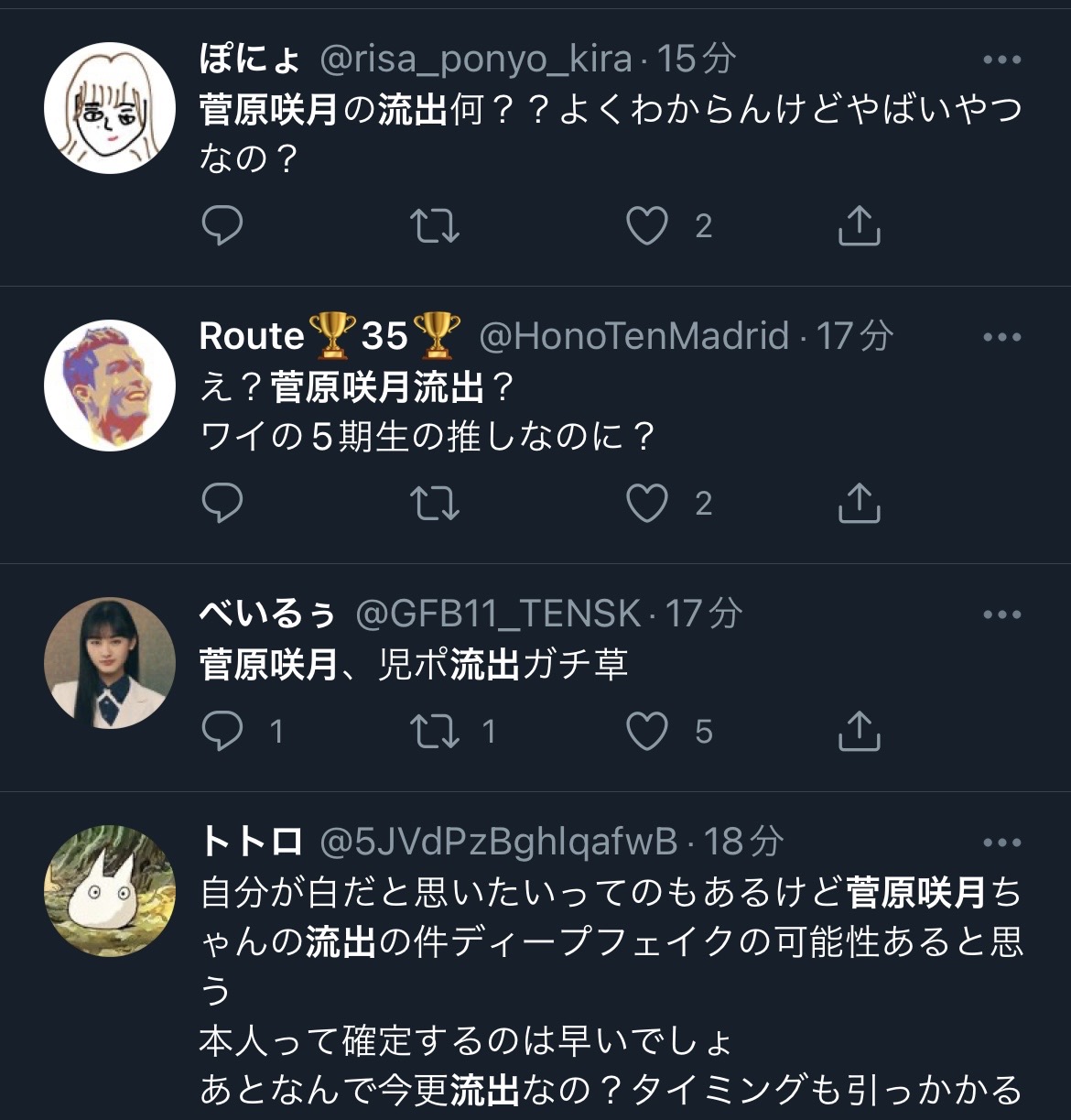Image resolution: width=1071 pixels, height=1120 pixels.
Task: Reply to ぽにょ's tweet
Action: [x=222, y=225]
